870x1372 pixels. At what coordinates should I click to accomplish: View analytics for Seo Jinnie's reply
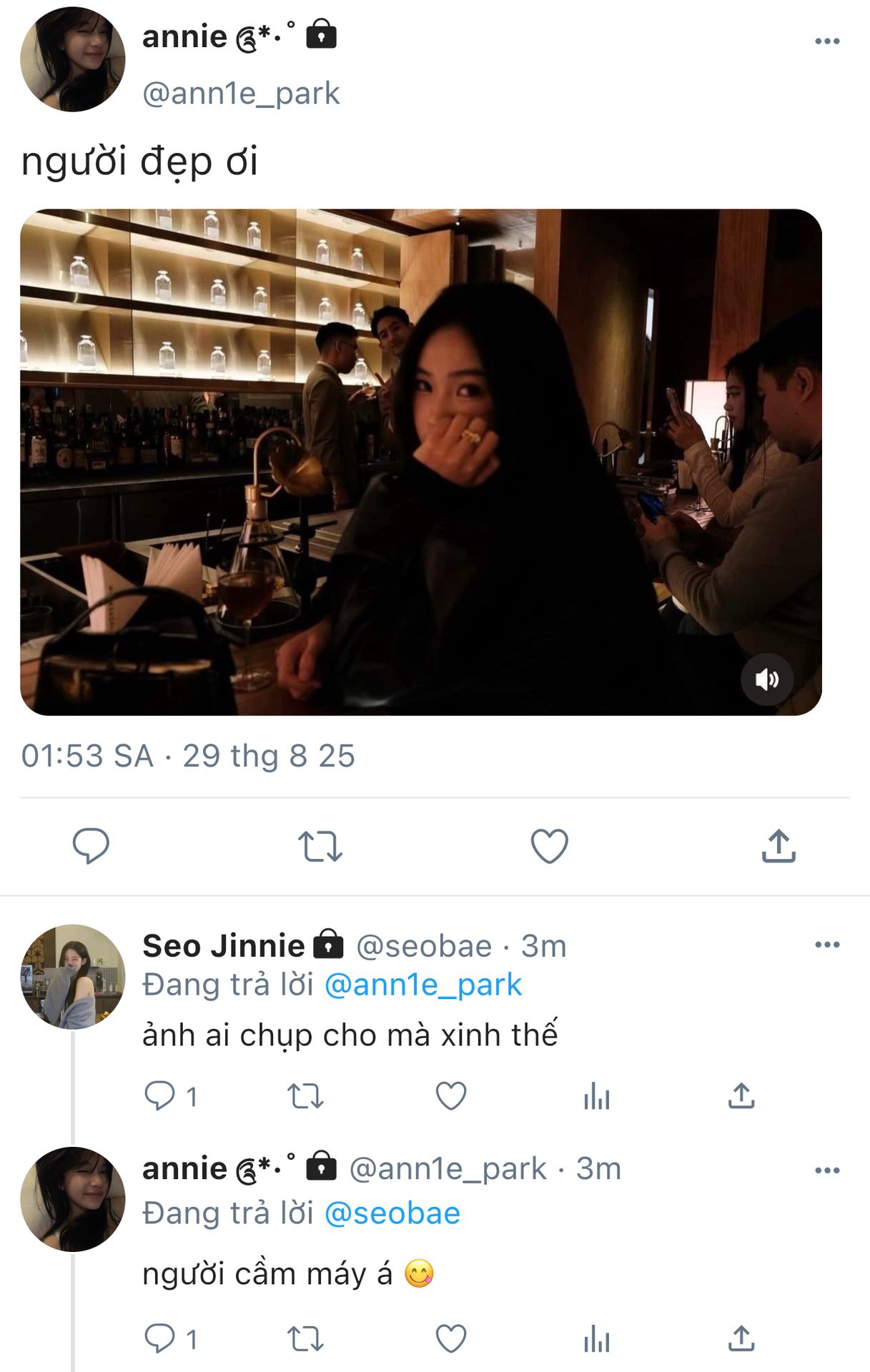[x=597, y=1095]
